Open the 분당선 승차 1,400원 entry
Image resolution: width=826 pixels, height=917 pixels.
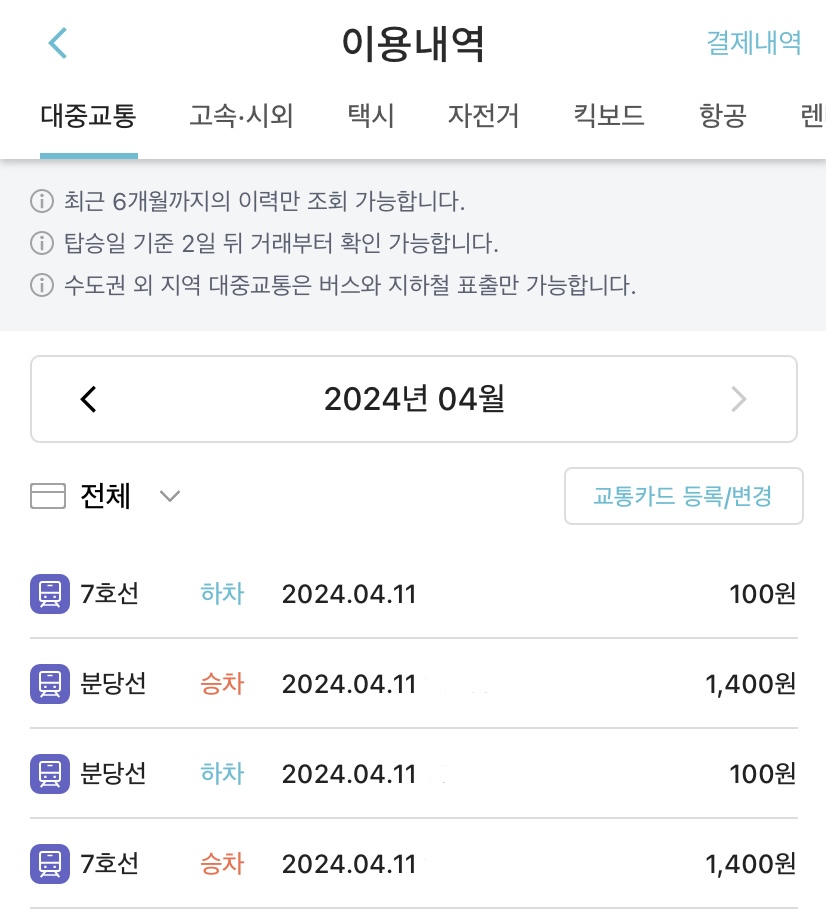[x=413, y=684]
